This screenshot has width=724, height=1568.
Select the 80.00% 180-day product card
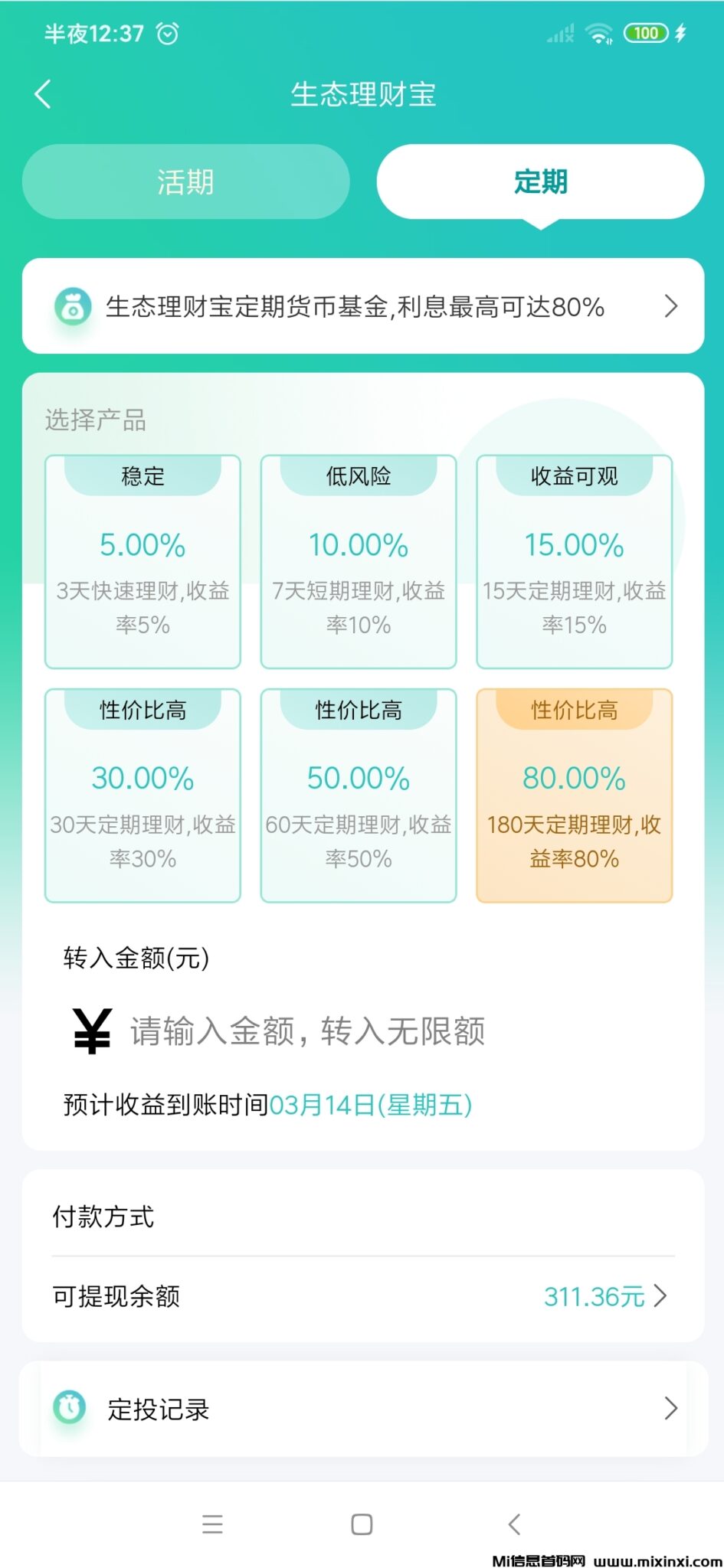[x=574, y=795]
